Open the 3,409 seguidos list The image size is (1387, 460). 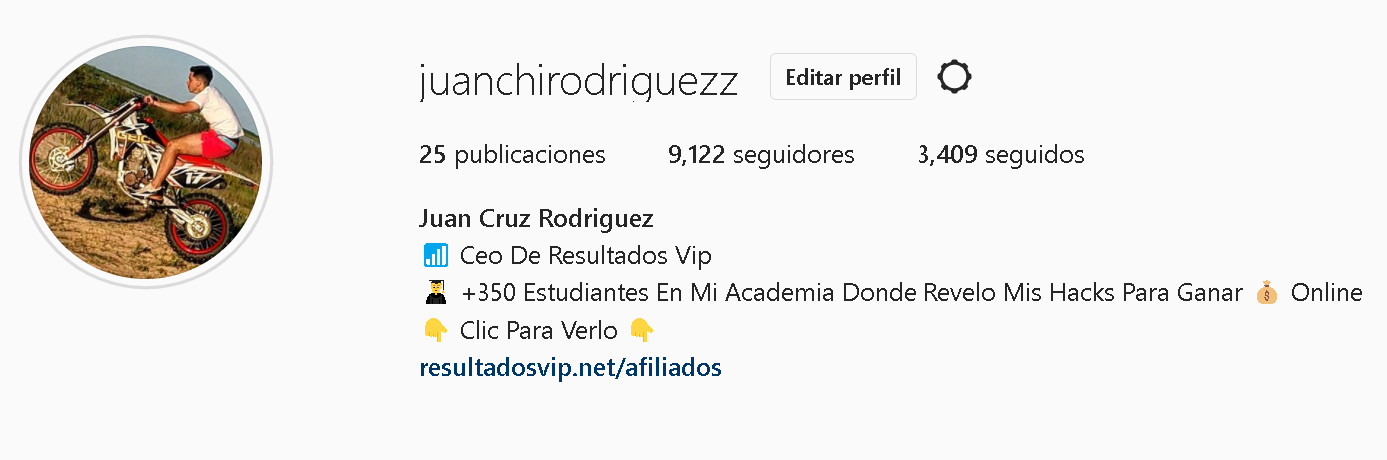pyautogui.click(x=1000, y=155)
